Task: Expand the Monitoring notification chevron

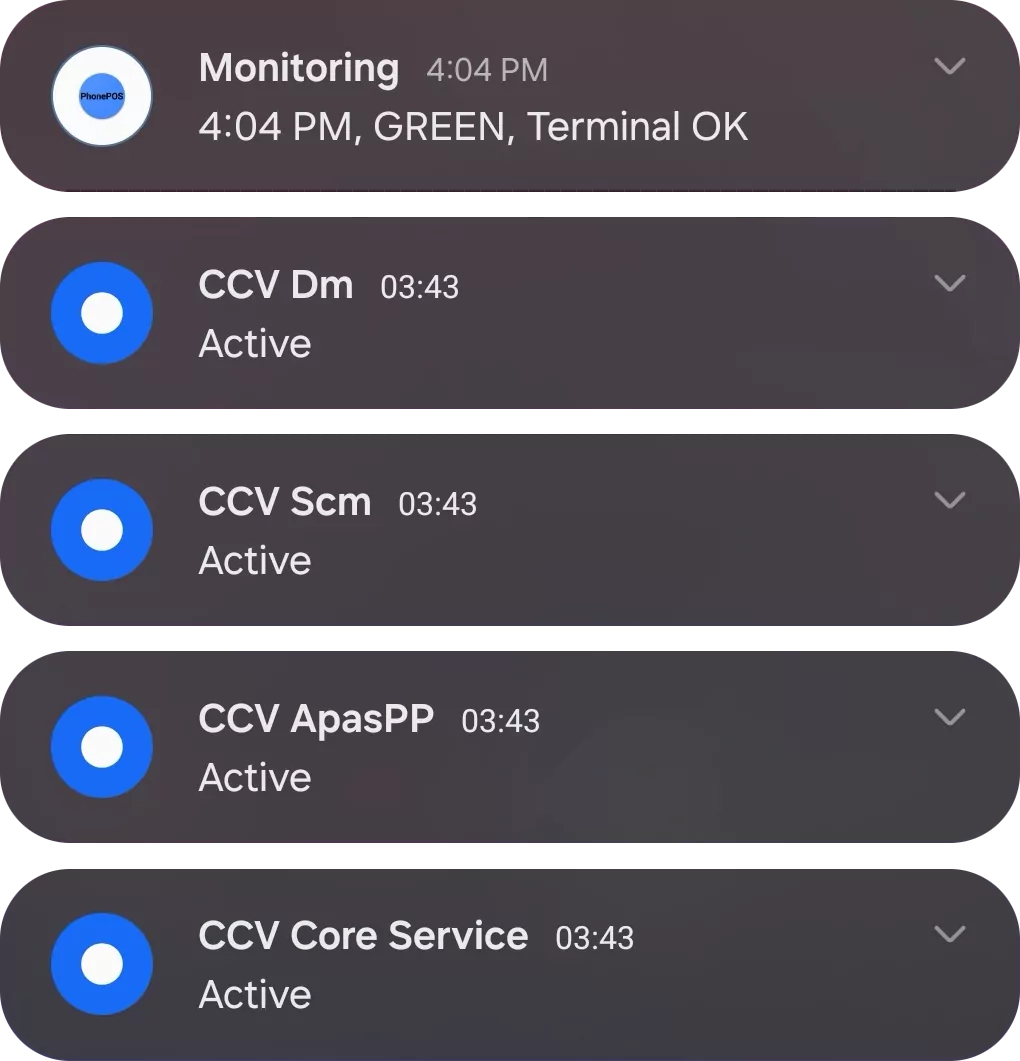Action: coord(948,66)
